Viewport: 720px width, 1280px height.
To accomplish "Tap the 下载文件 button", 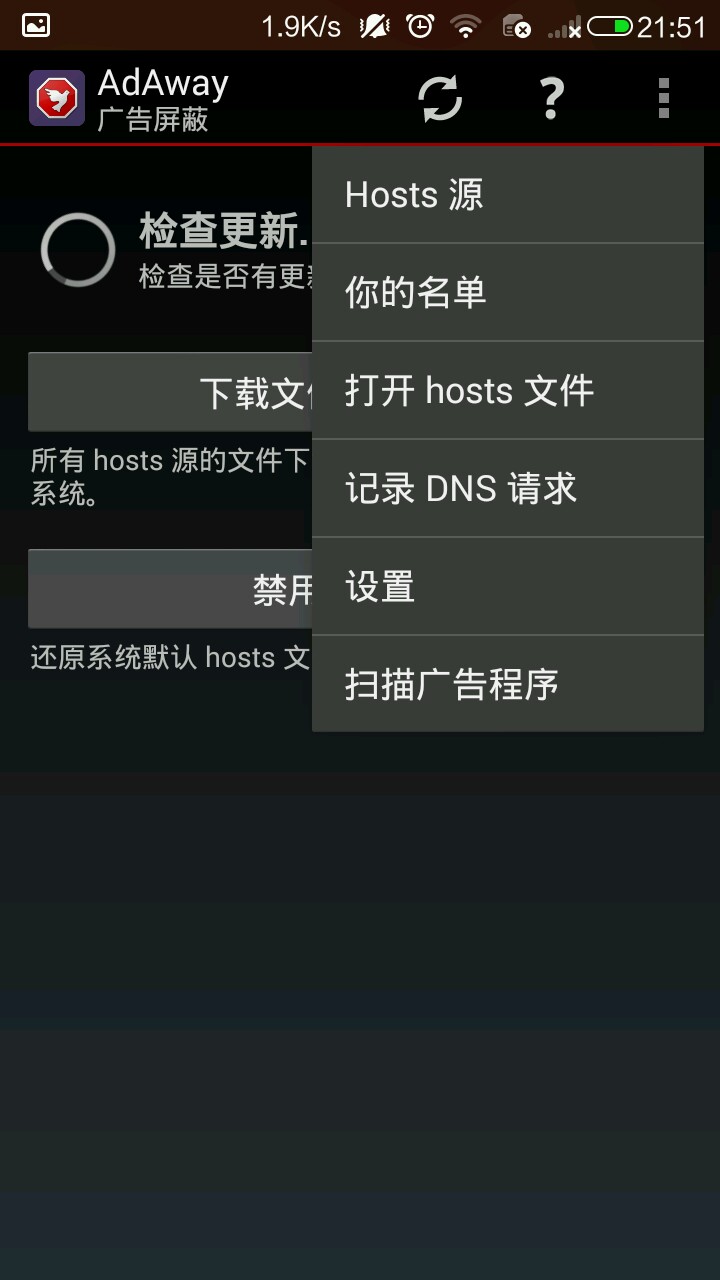I will pos(170,392).
